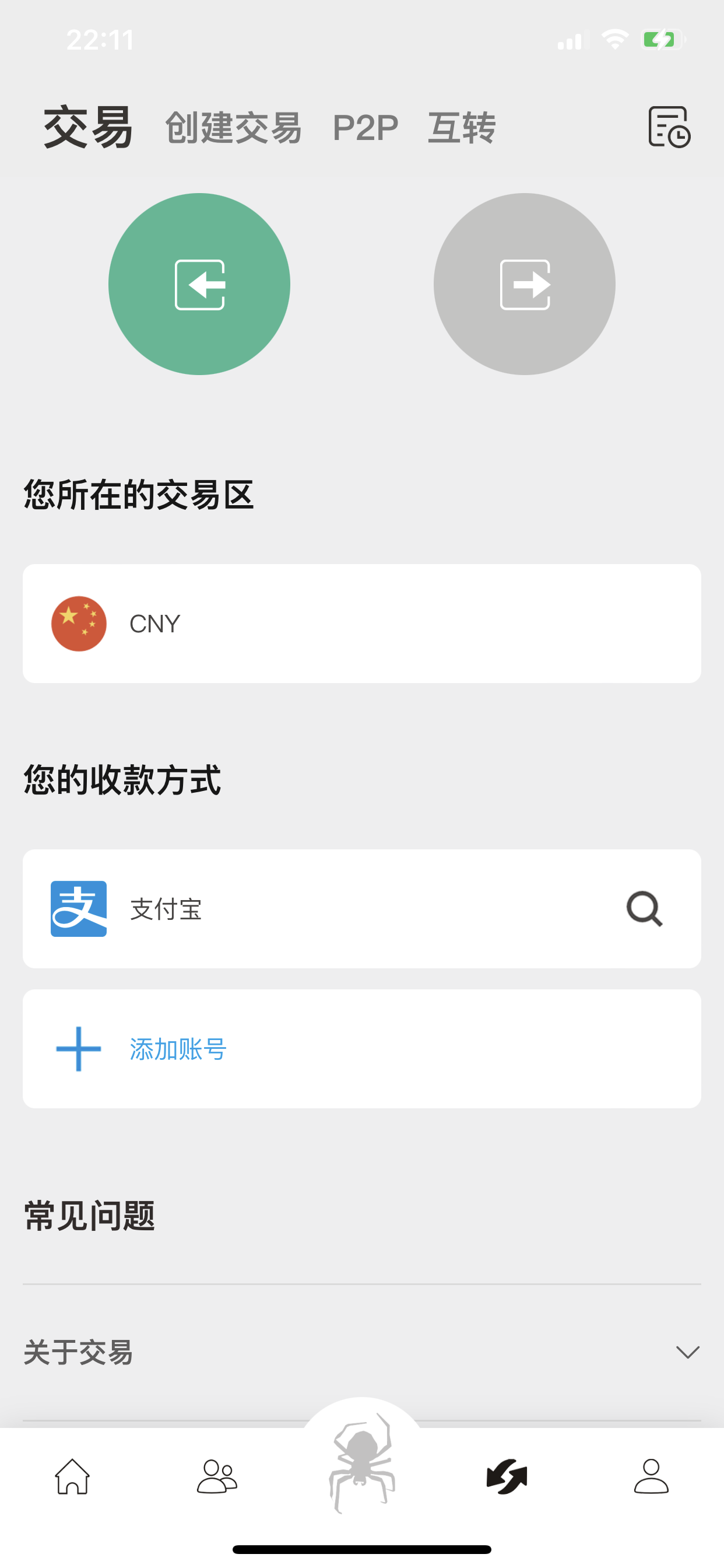Tap the center spider button
The image size is (724, 1568).
click(x=362, y=1461)
